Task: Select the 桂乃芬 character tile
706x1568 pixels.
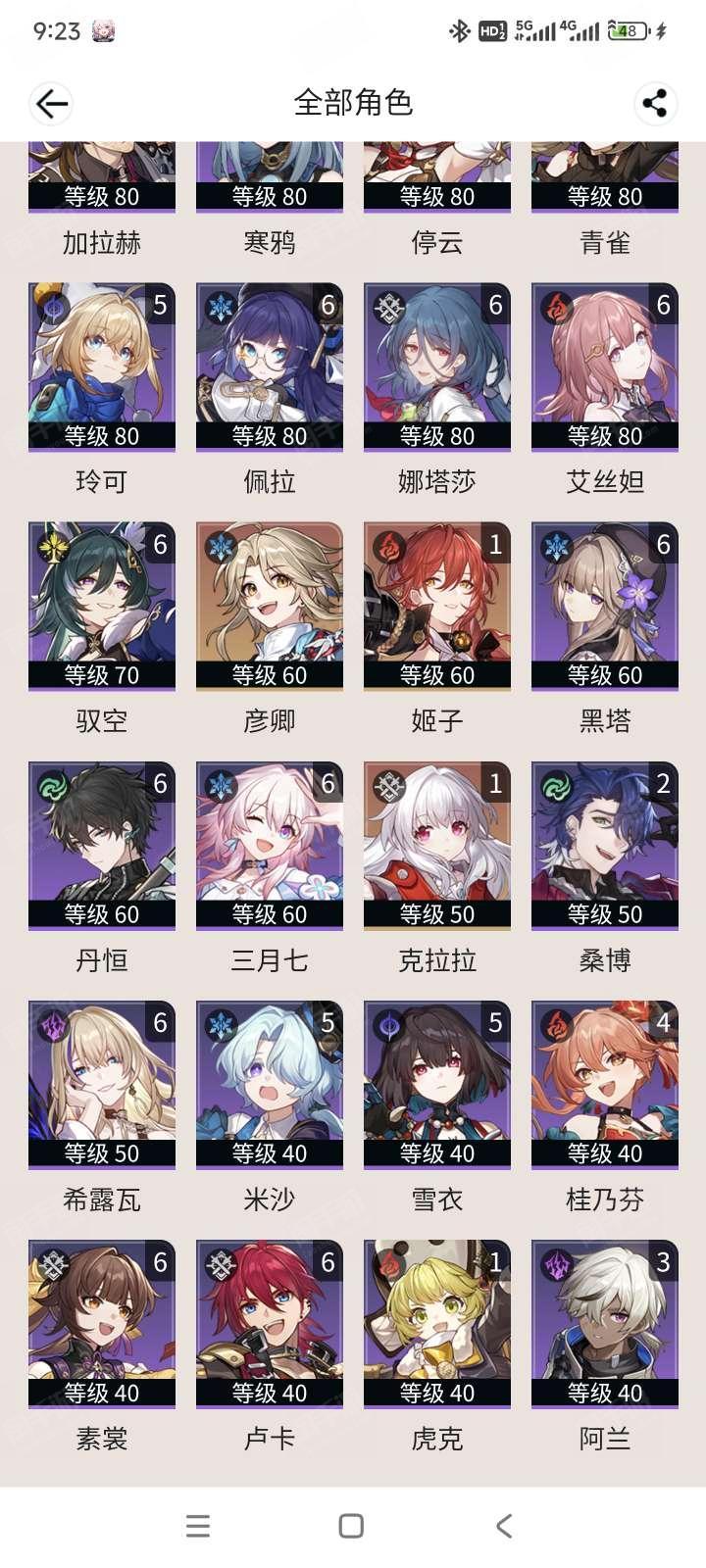Action: (x=605, y=1084)
